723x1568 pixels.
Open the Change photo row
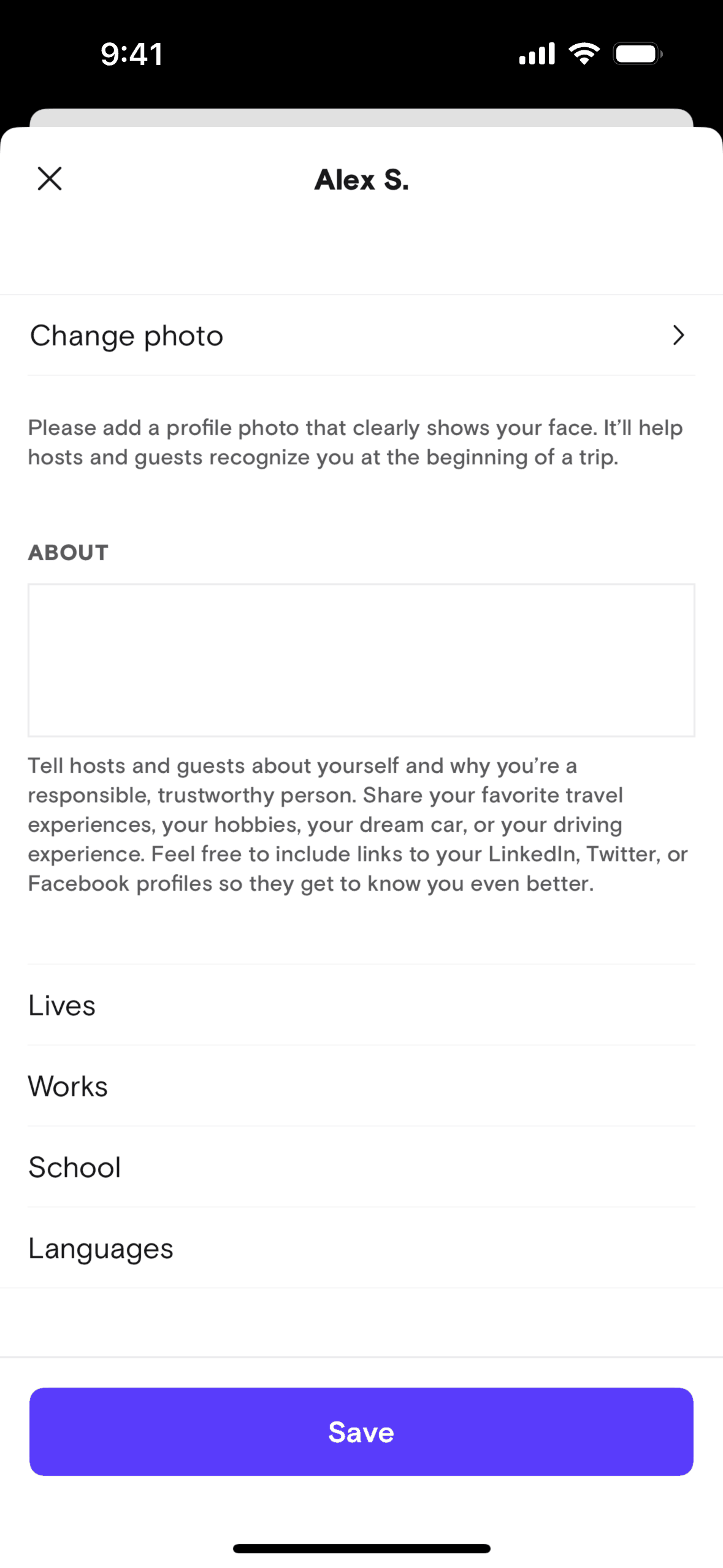(x=361, y=336)
